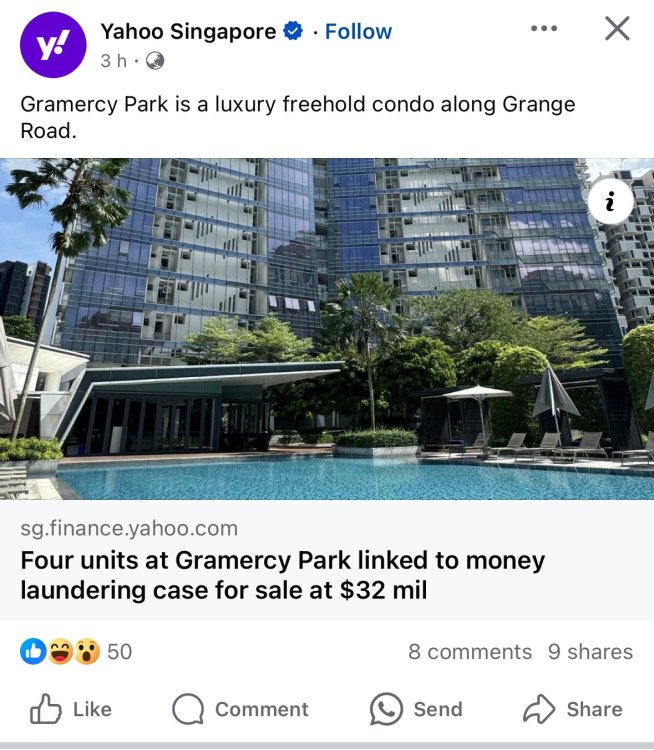Open Yahoo Singapore profile picture
Screen dimensions: 654x750
point(53,45)
